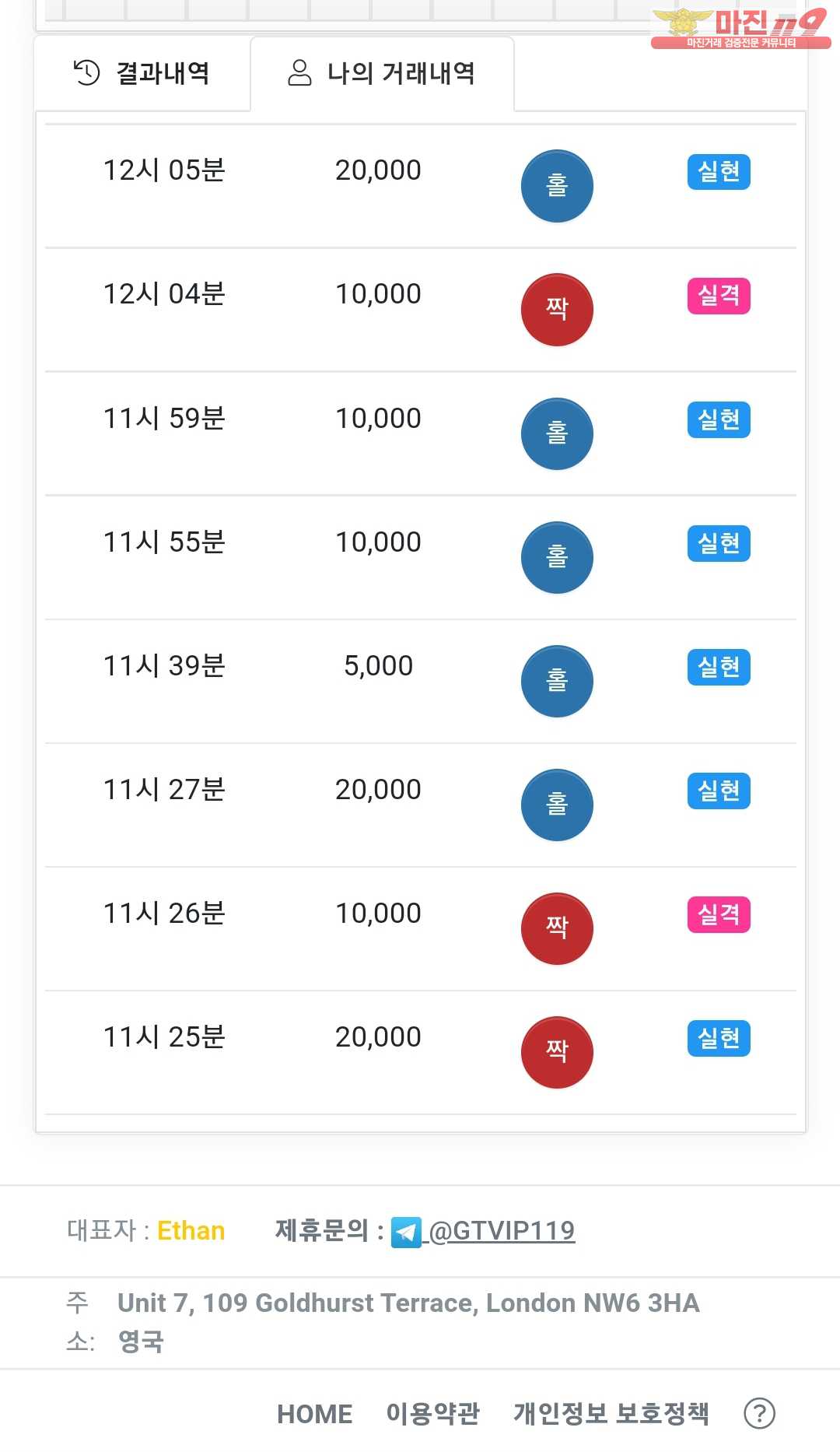This screenshot has width=840, height=1452.
Task: Select the 나의 거래내역 tab
Action: coord(382,73)
